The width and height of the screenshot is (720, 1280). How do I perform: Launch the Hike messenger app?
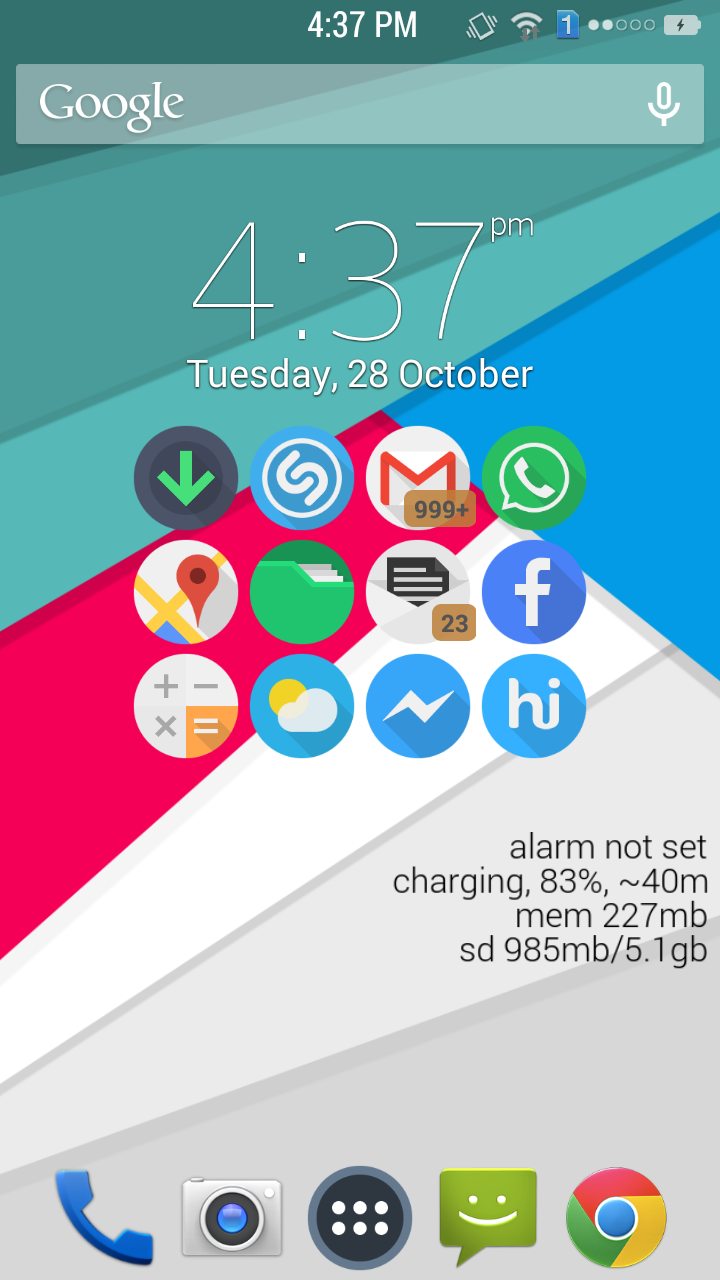tap(534, 706)
